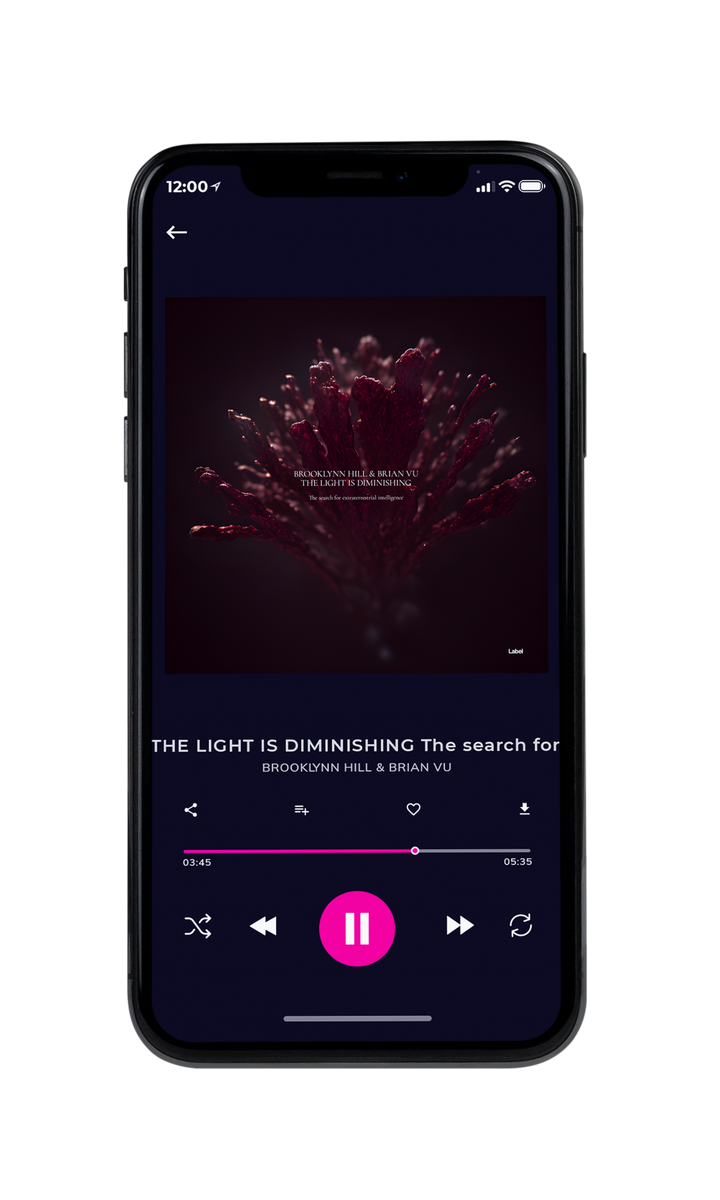Pause the playing song
720x1200 pixels.
(357, 928)
